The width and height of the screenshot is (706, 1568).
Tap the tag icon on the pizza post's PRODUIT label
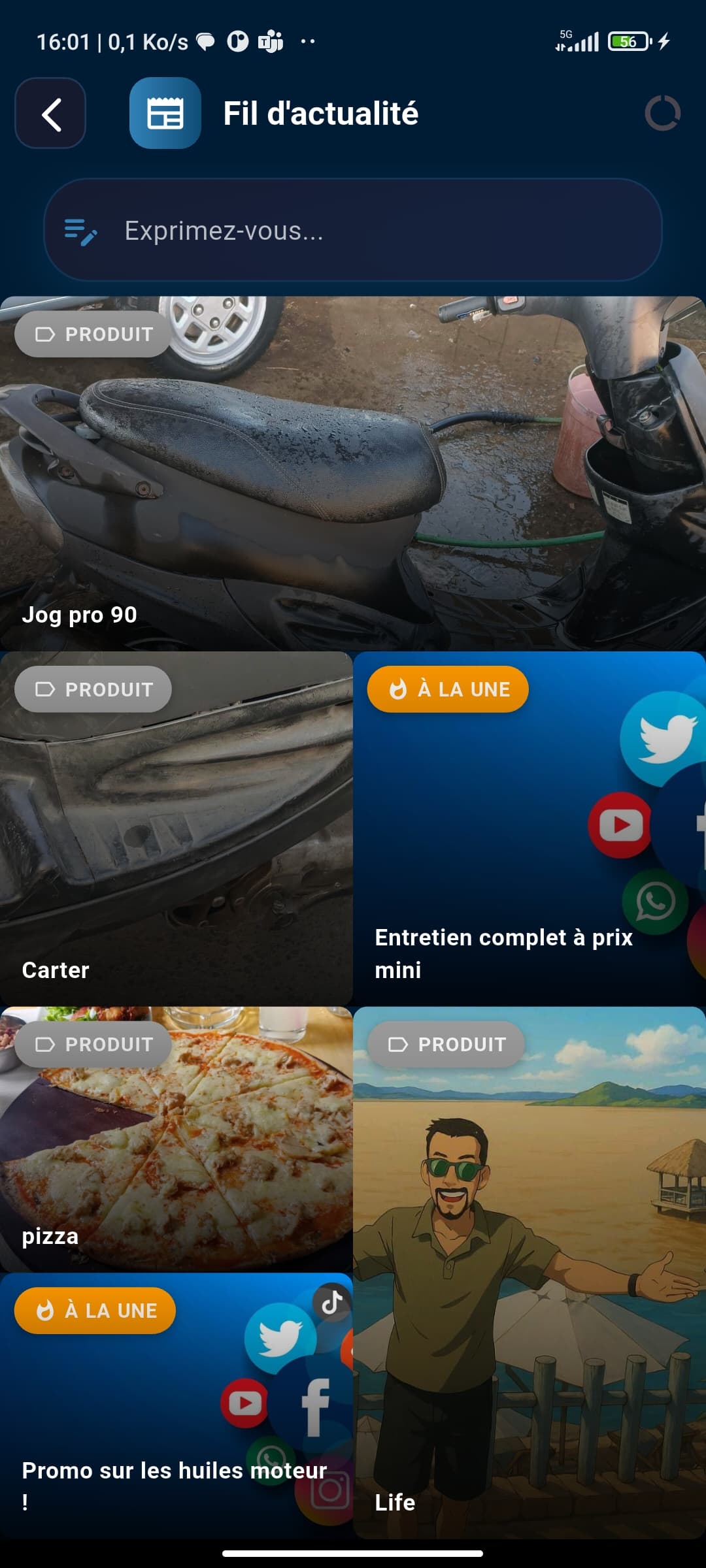point(44,1043)
